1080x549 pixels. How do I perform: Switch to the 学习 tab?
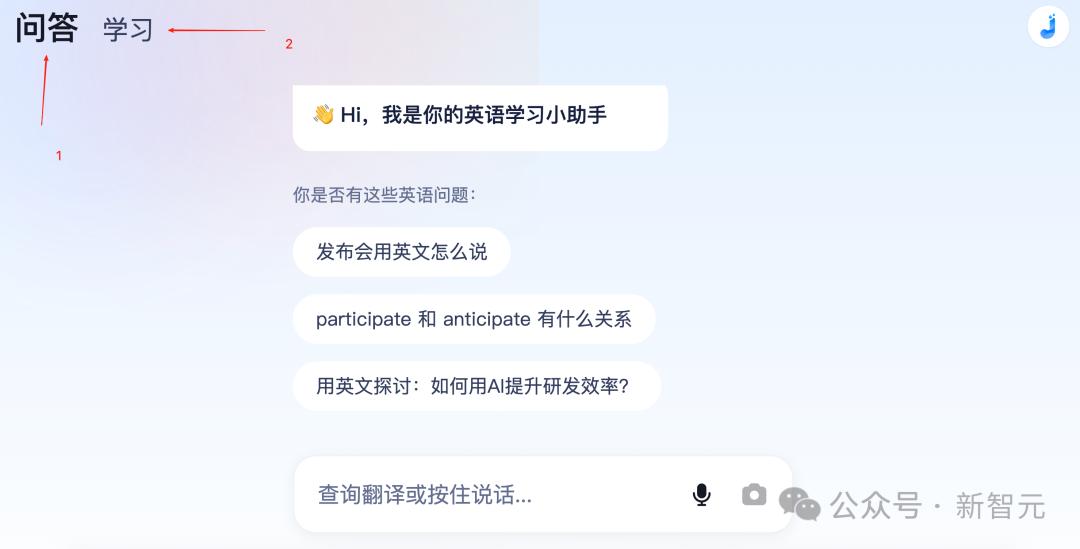[x=128, y=30]
